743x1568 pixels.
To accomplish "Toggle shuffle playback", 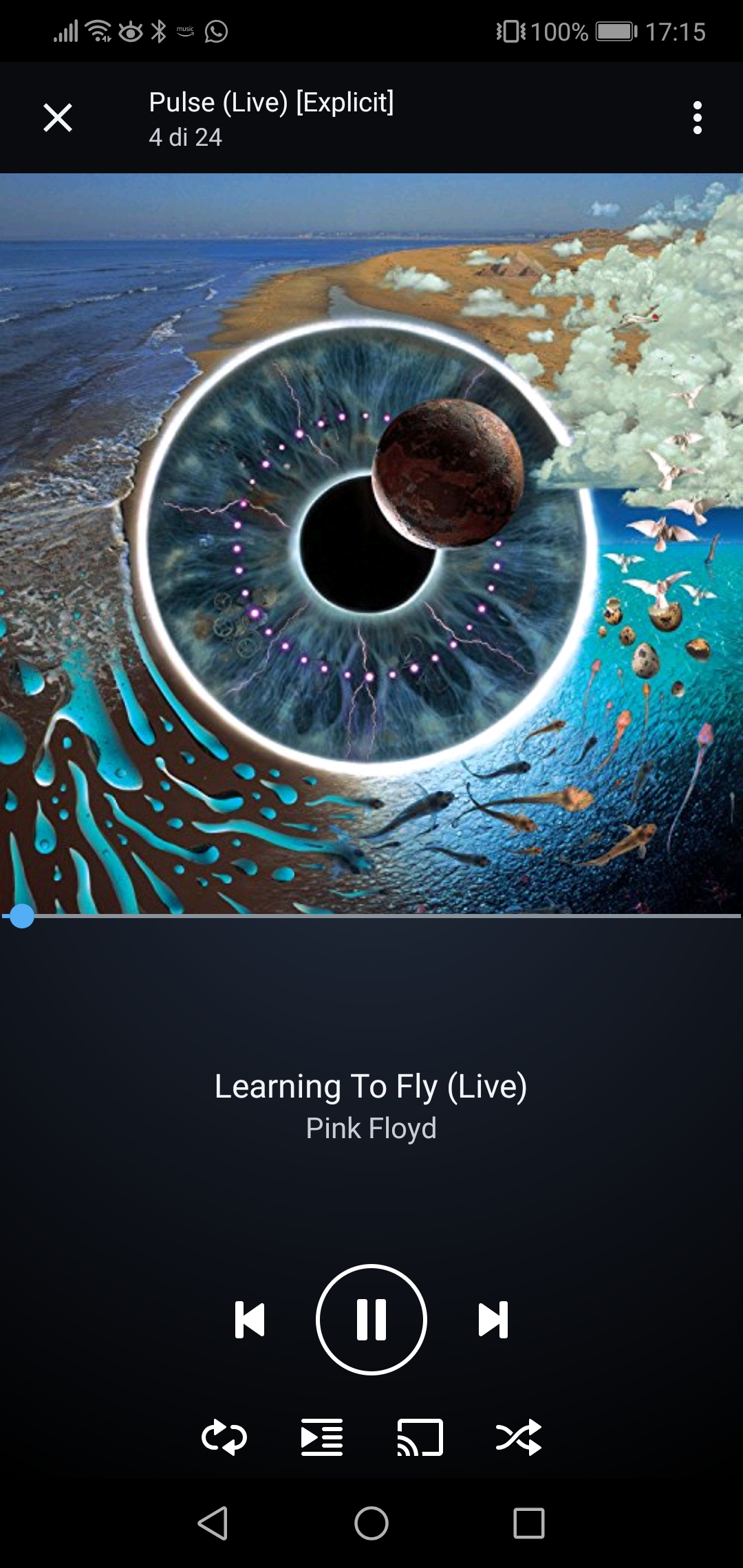I will tap(519, 1437).
